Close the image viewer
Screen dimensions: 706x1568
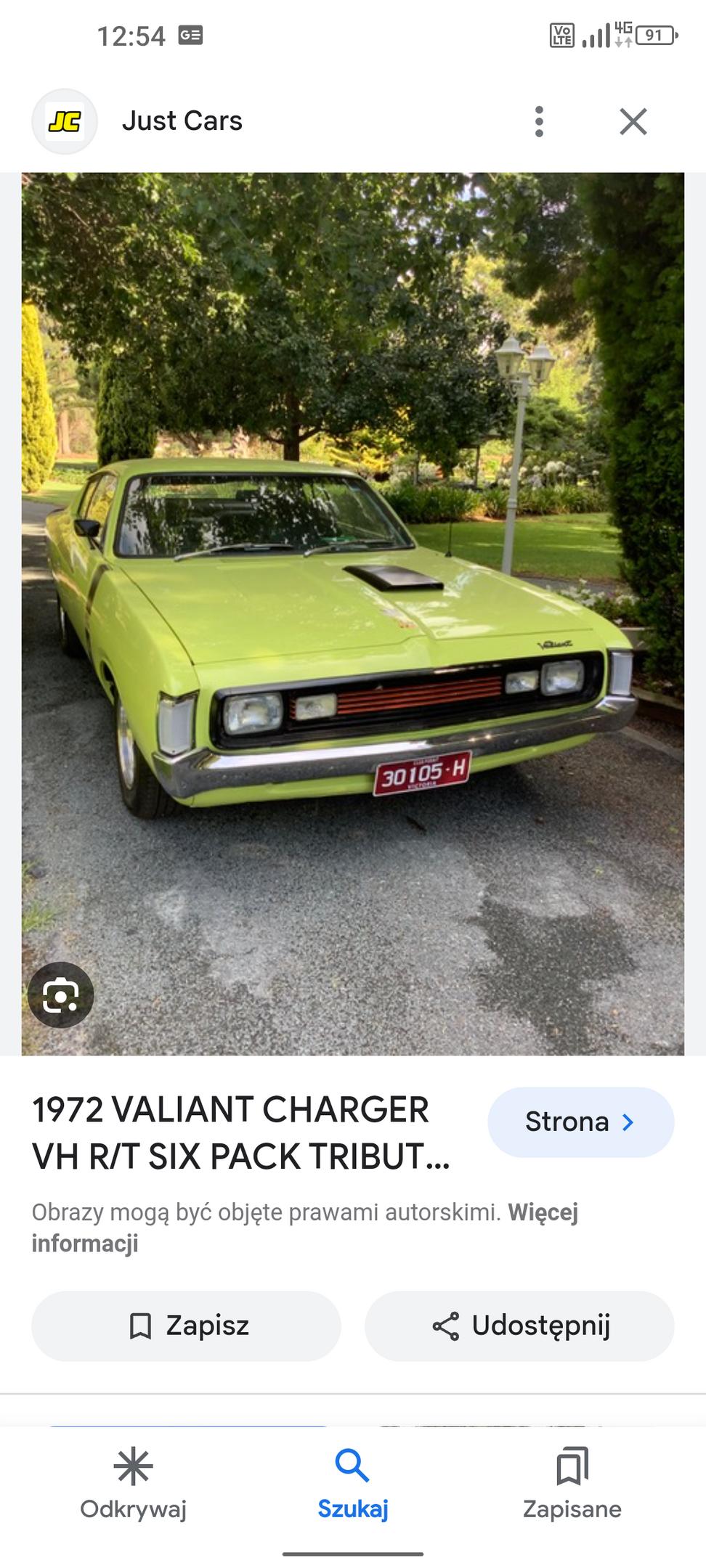tap(633, 121)
